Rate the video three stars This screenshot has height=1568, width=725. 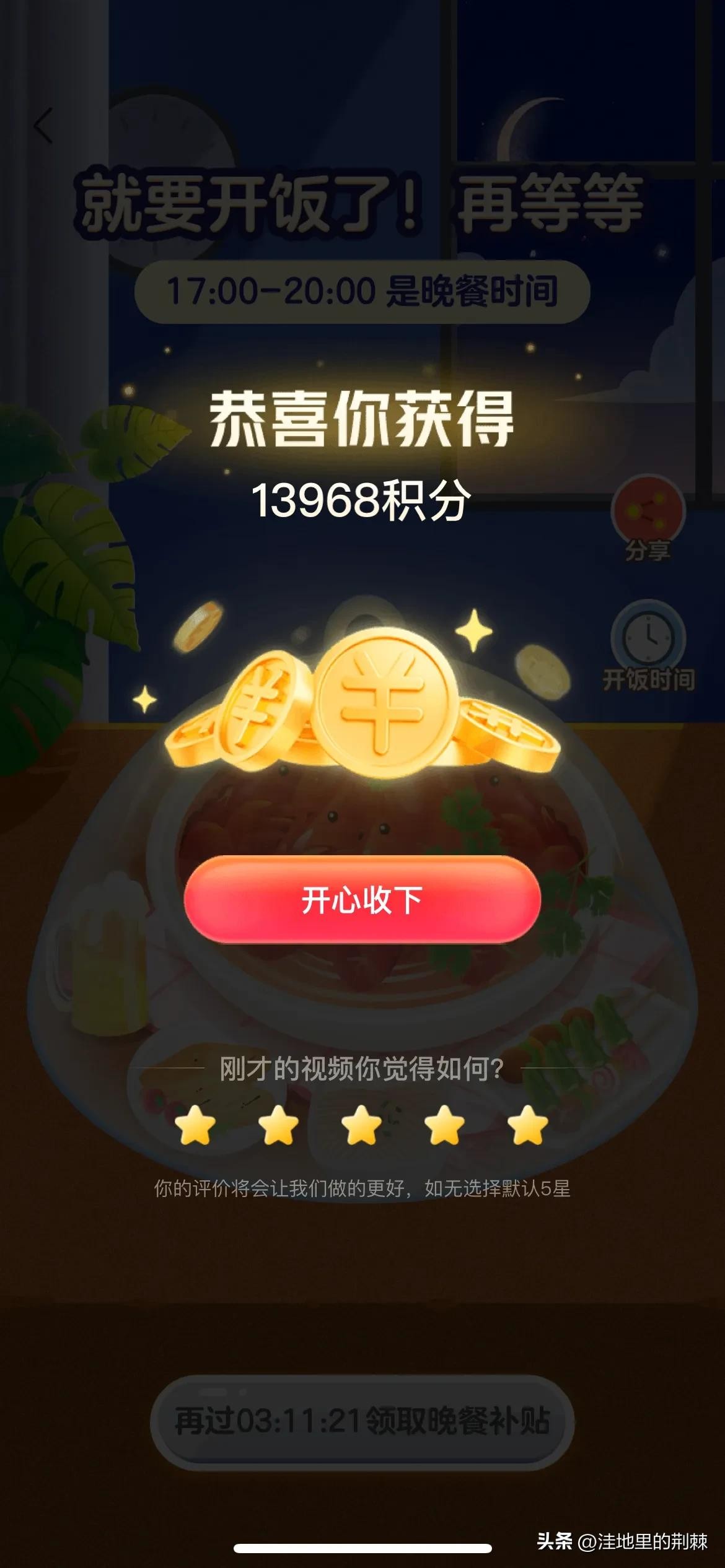(362, 1125)
